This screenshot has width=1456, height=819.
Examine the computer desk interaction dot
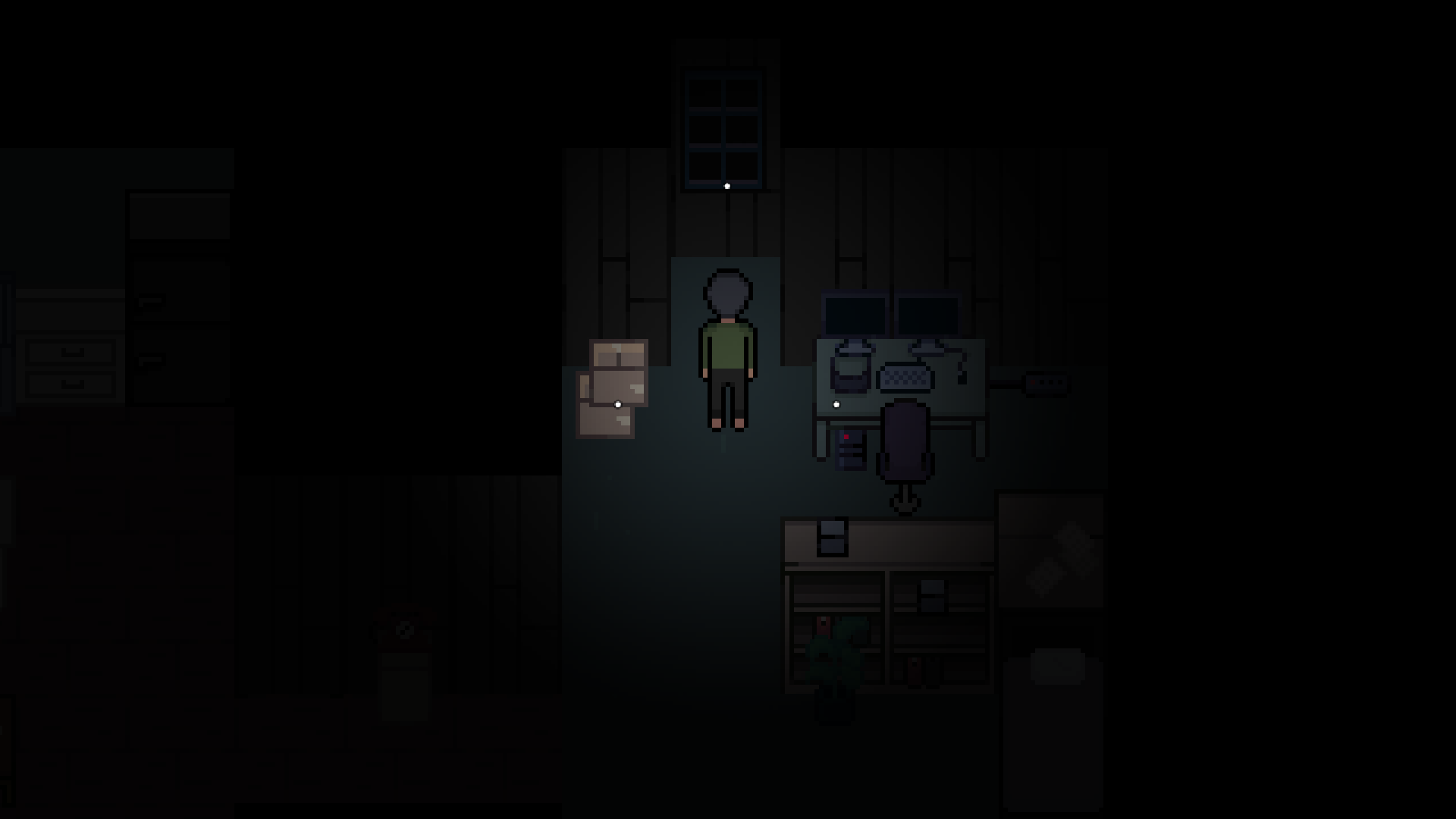pyautogui.click(x=836, y=404)
